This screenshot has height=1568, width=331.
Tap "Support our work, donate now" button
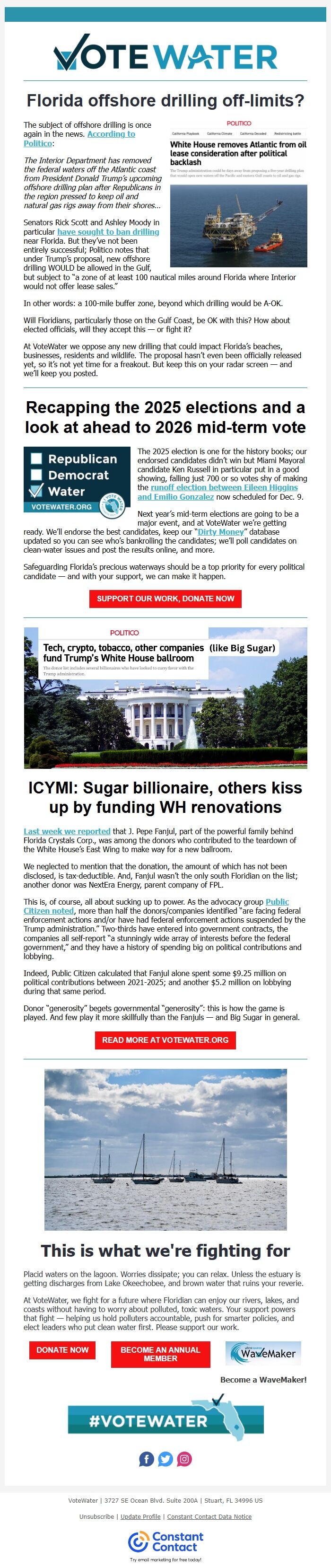(165, 599)
